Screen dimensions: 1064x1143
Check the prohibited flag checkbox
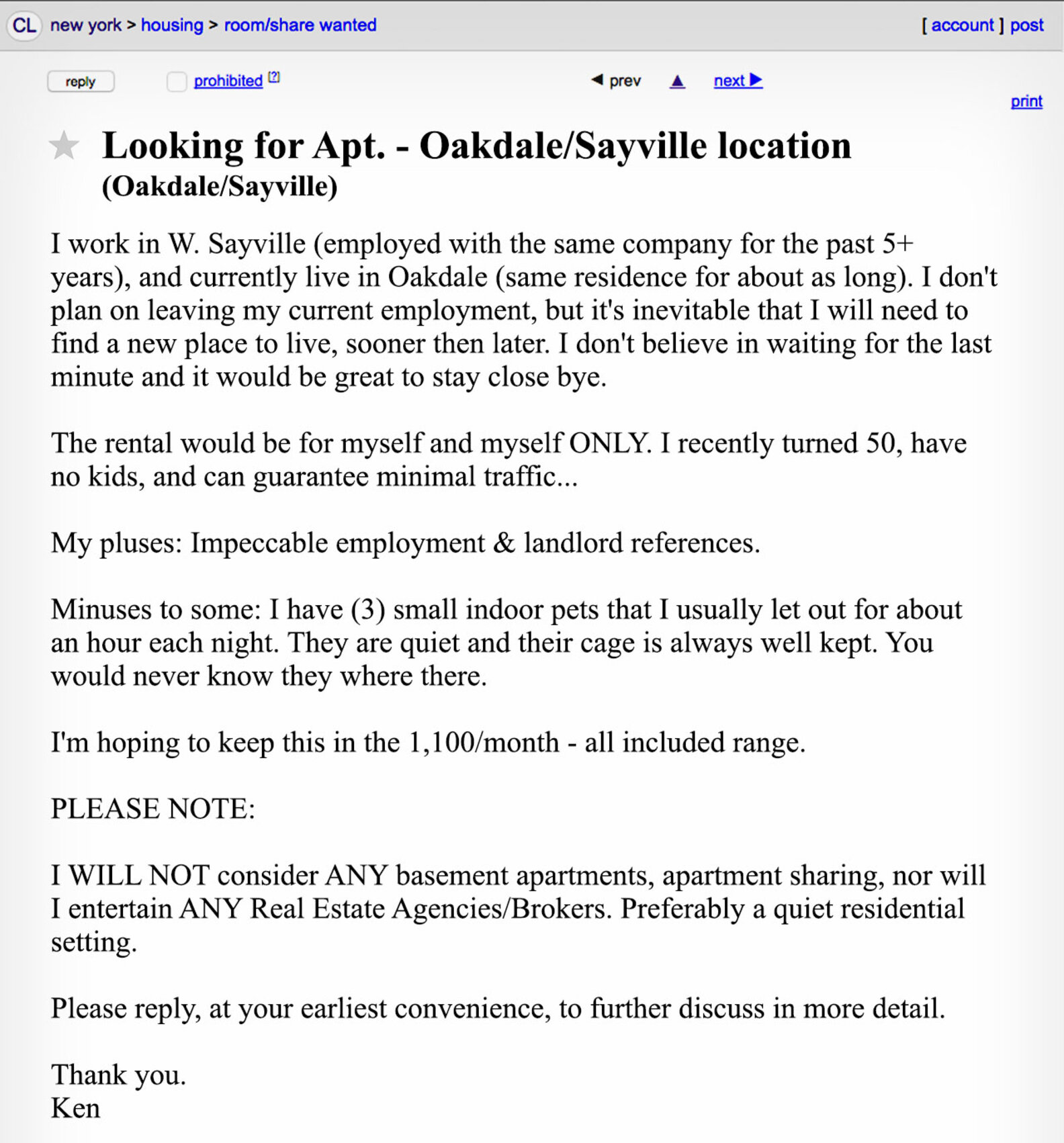coord(177,81)
